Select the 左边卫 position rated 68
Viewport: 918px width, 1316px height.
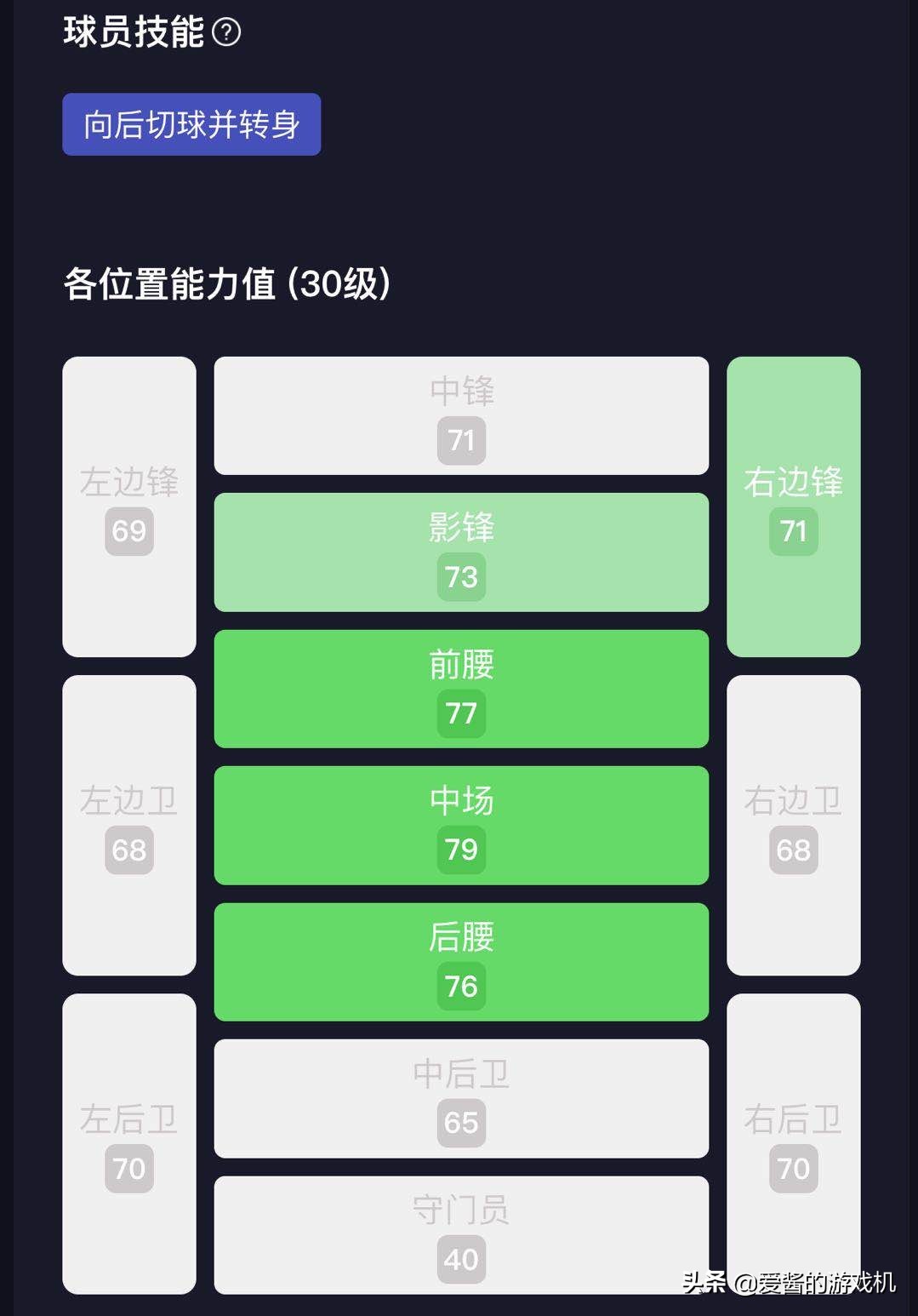click(x=128, y=823)
